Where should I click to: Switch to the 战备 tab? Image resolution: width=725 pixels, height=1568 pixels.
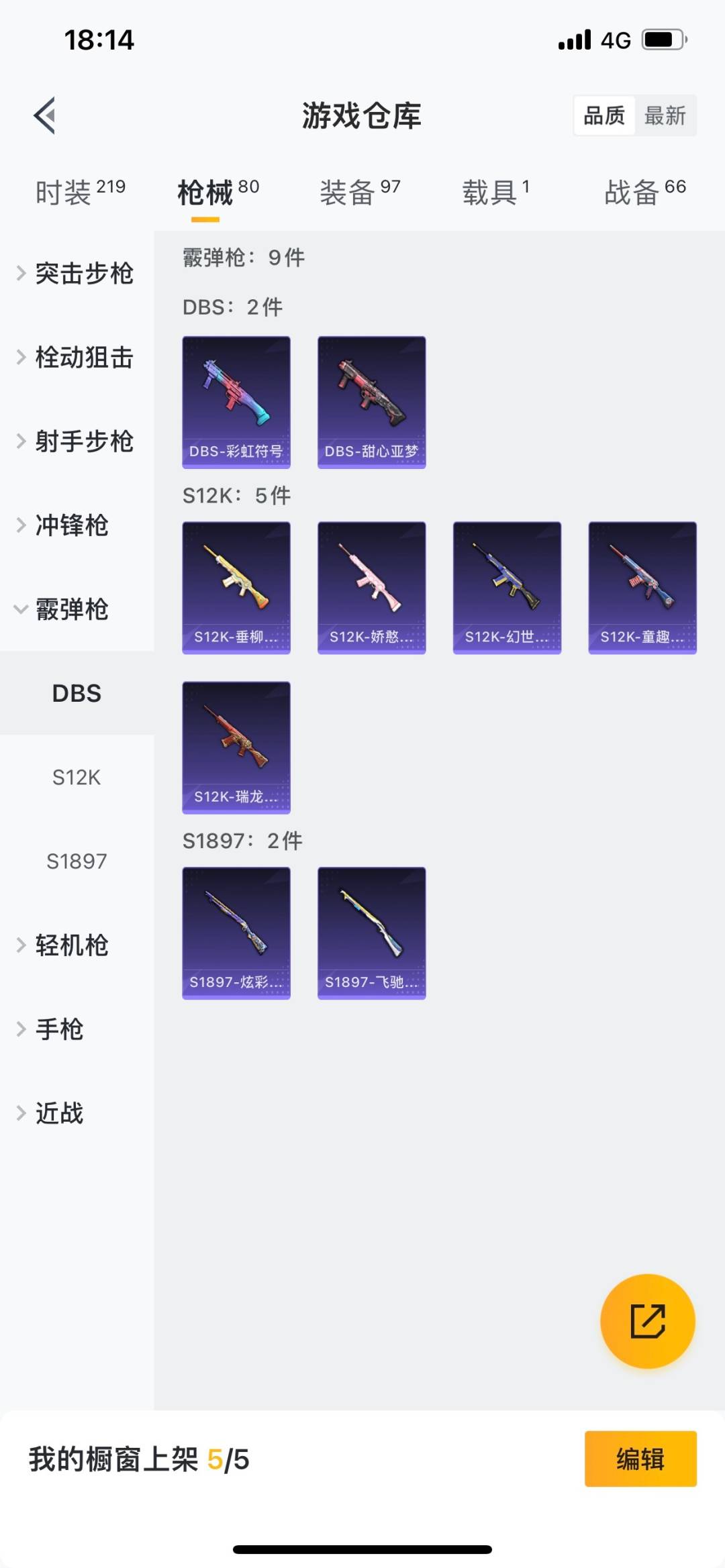tap(644, 193)
